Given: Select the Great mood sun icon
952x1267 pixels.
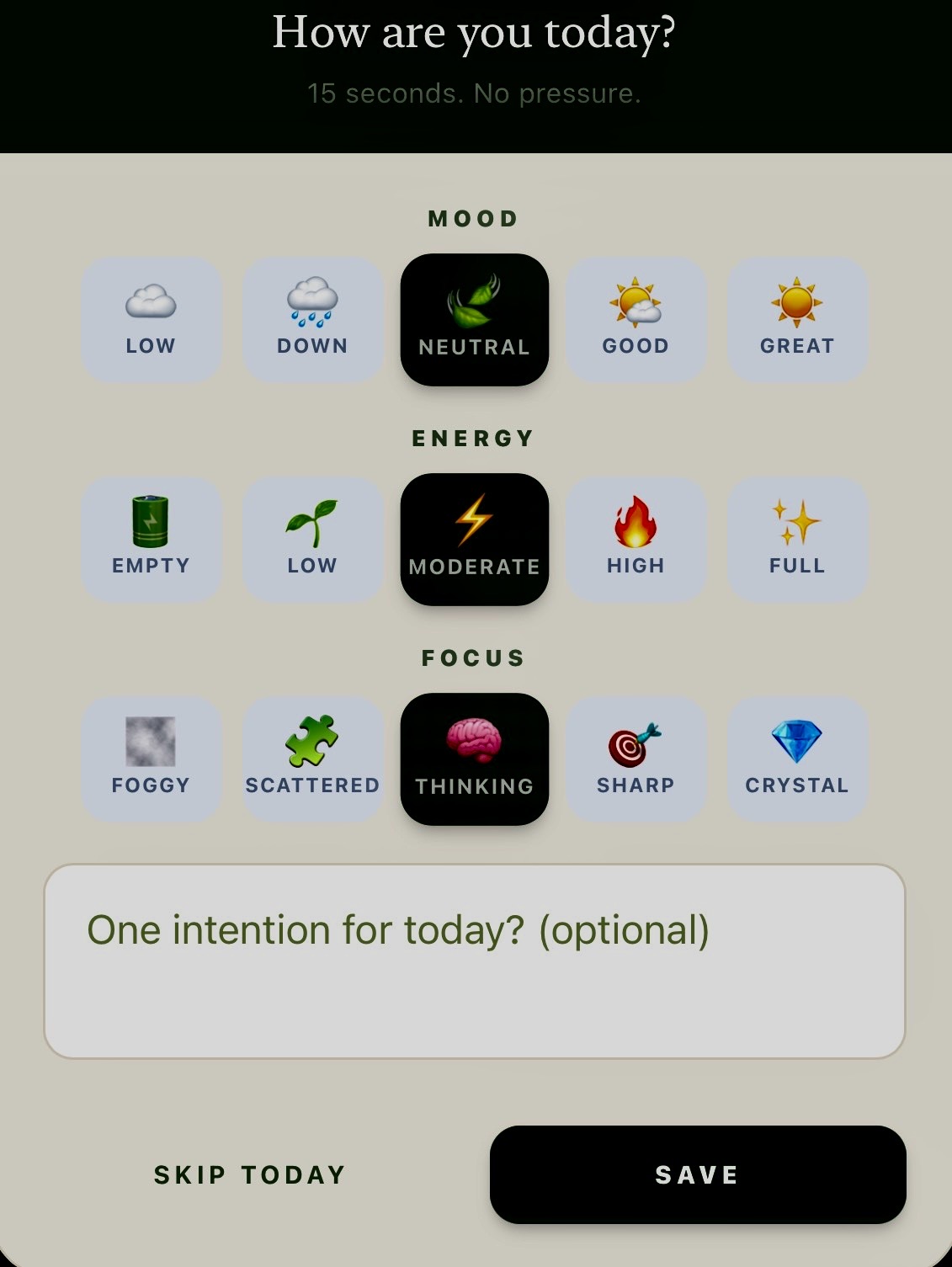Looking at the screenshot, I should [x=797, y=318].
